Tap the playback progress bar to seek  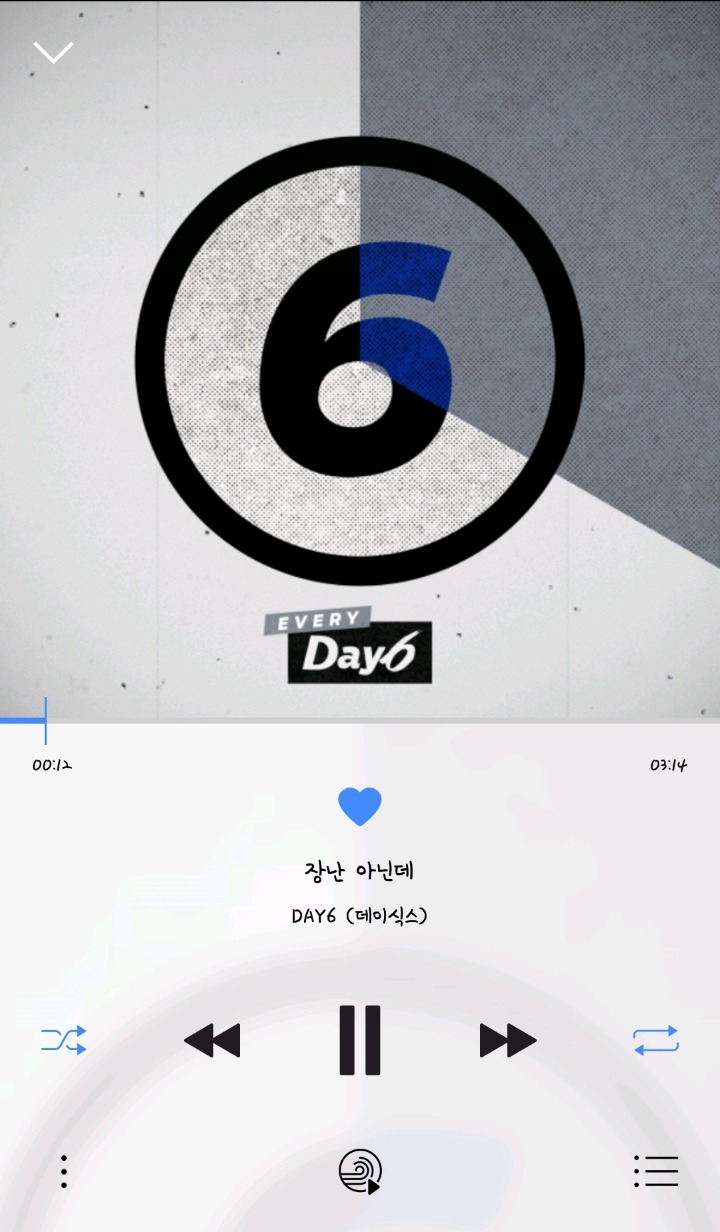pyautogui.click(x=360, y=720)
